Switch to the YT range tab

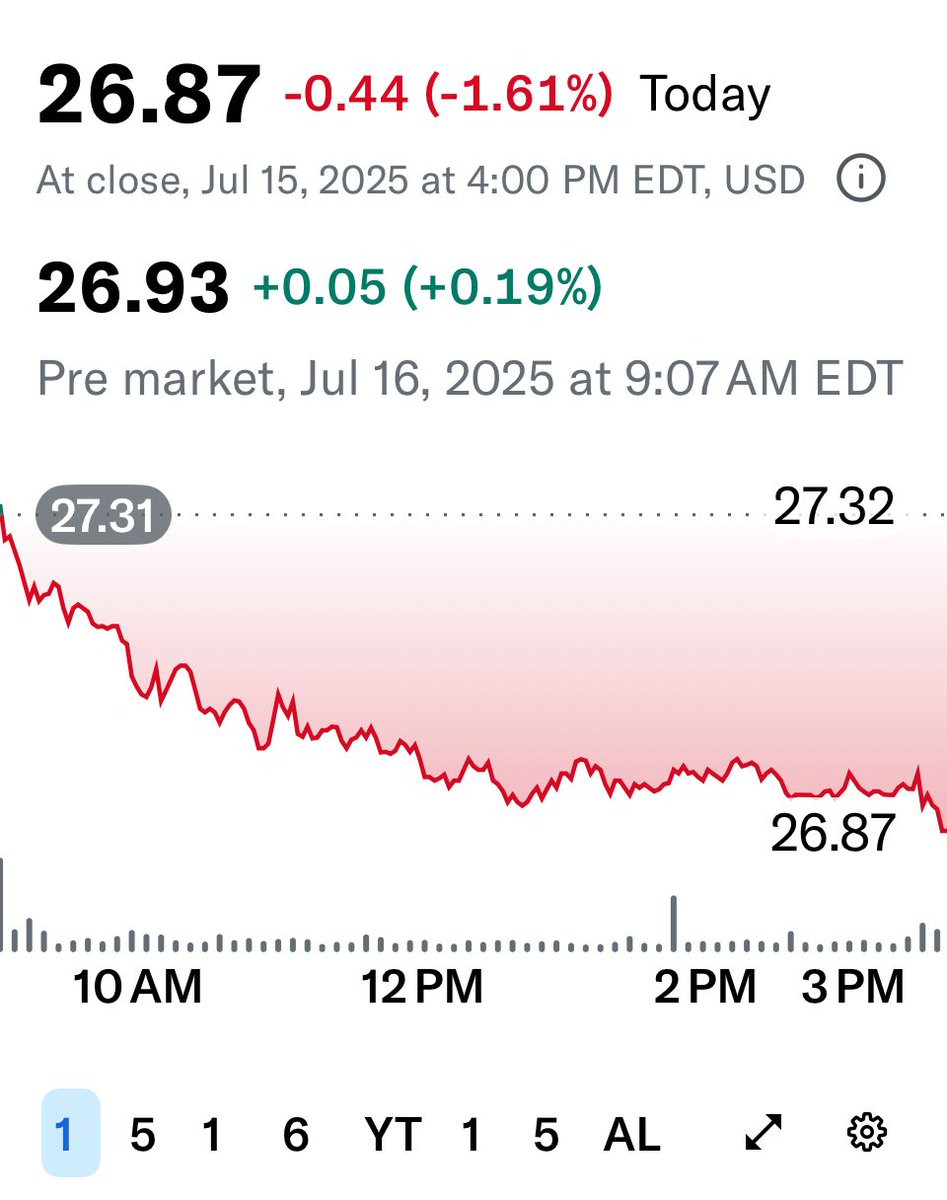click(x=393, y=1135)
